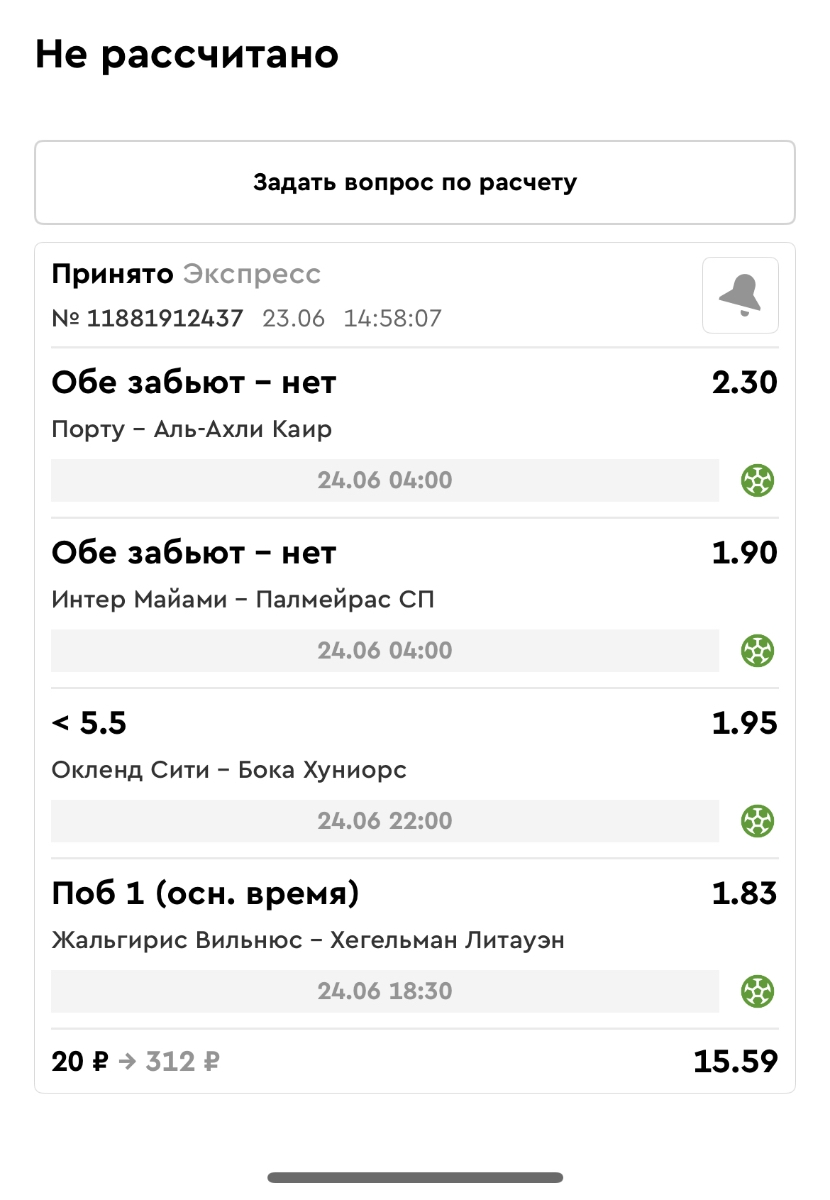
Task: Open the Жальгирис Вильнюс – Хегельман Литауэн match
Action: (307, 940)
